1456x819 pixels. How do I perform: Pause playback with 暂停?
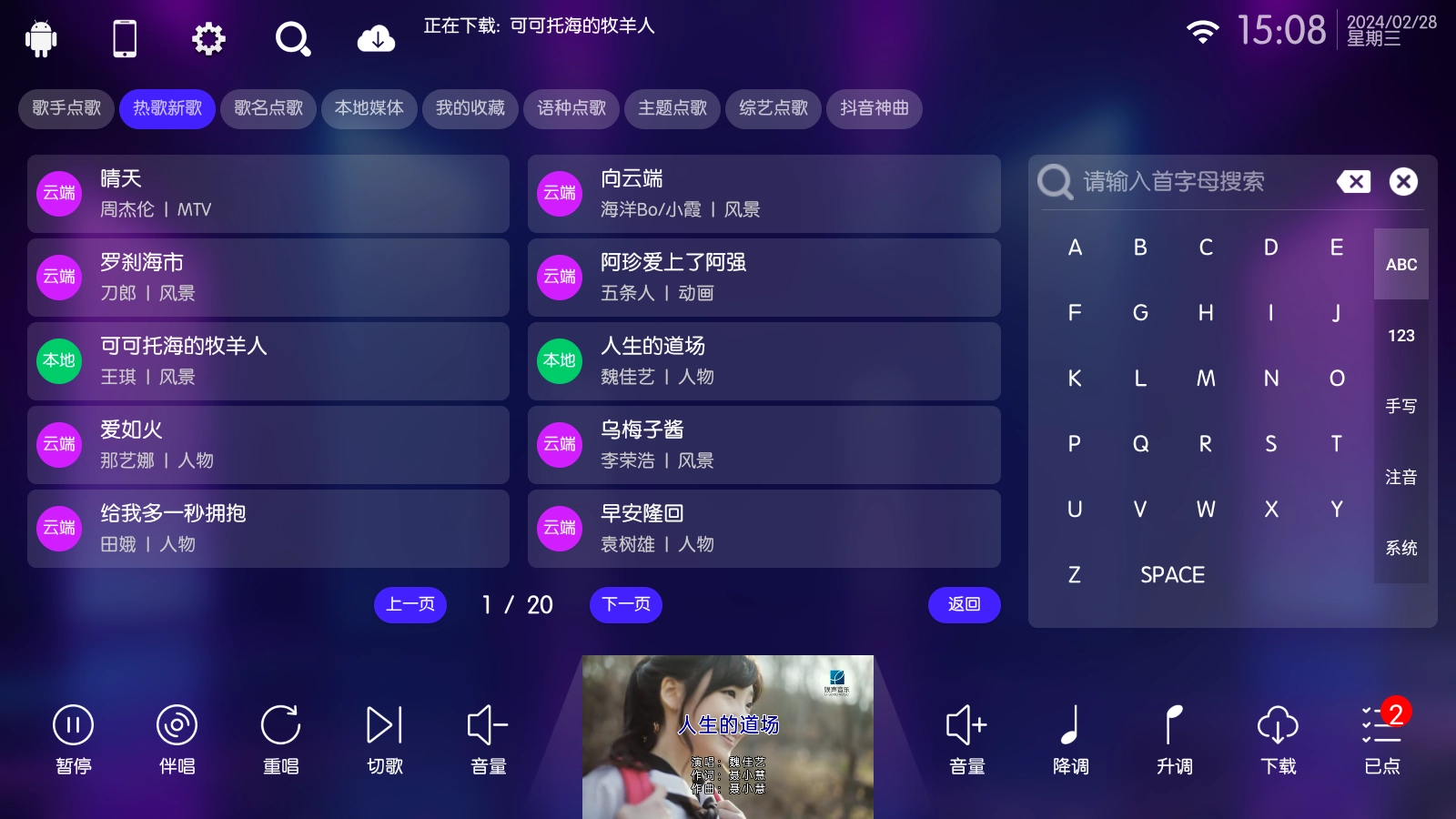[73, 740]
